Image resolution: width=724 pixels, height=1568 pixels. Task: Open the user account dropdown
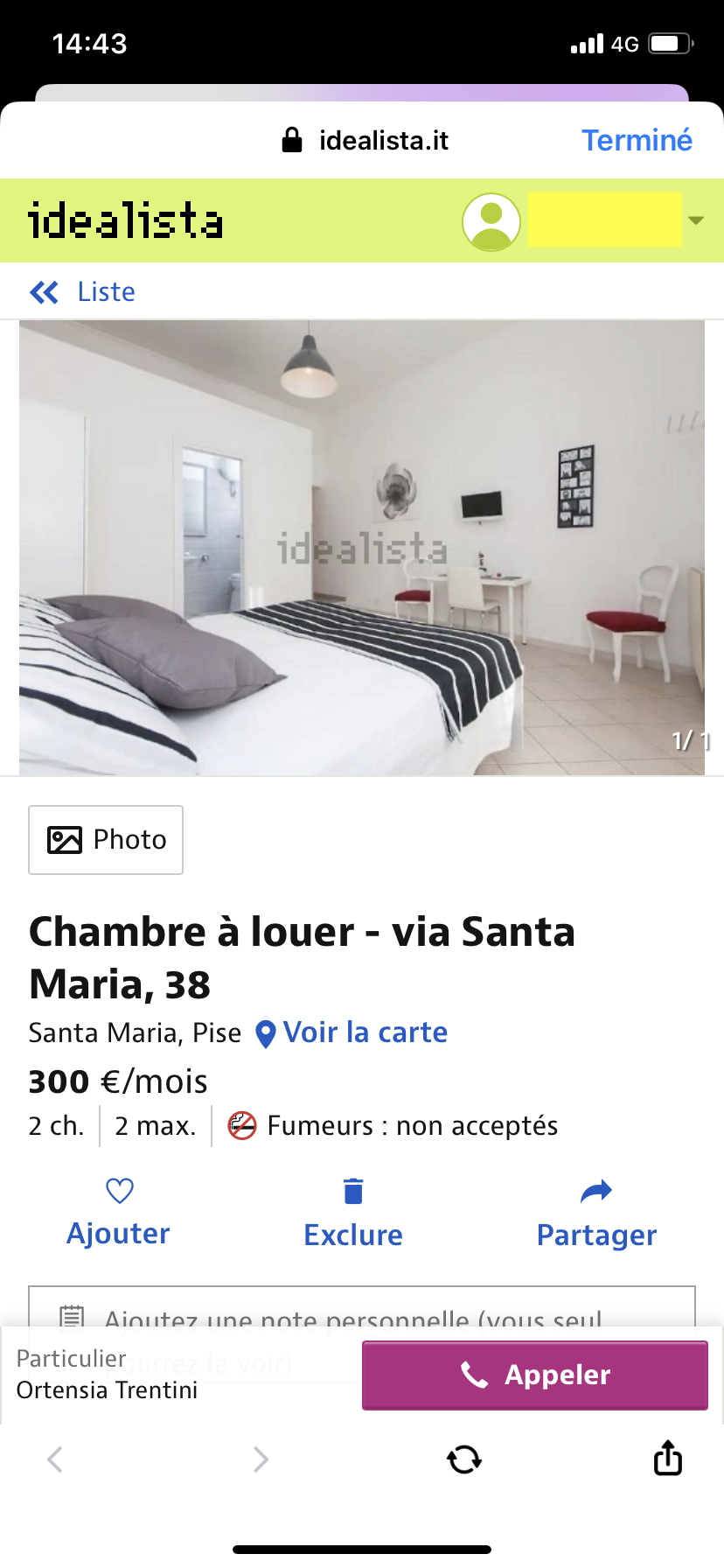(695, 220)
